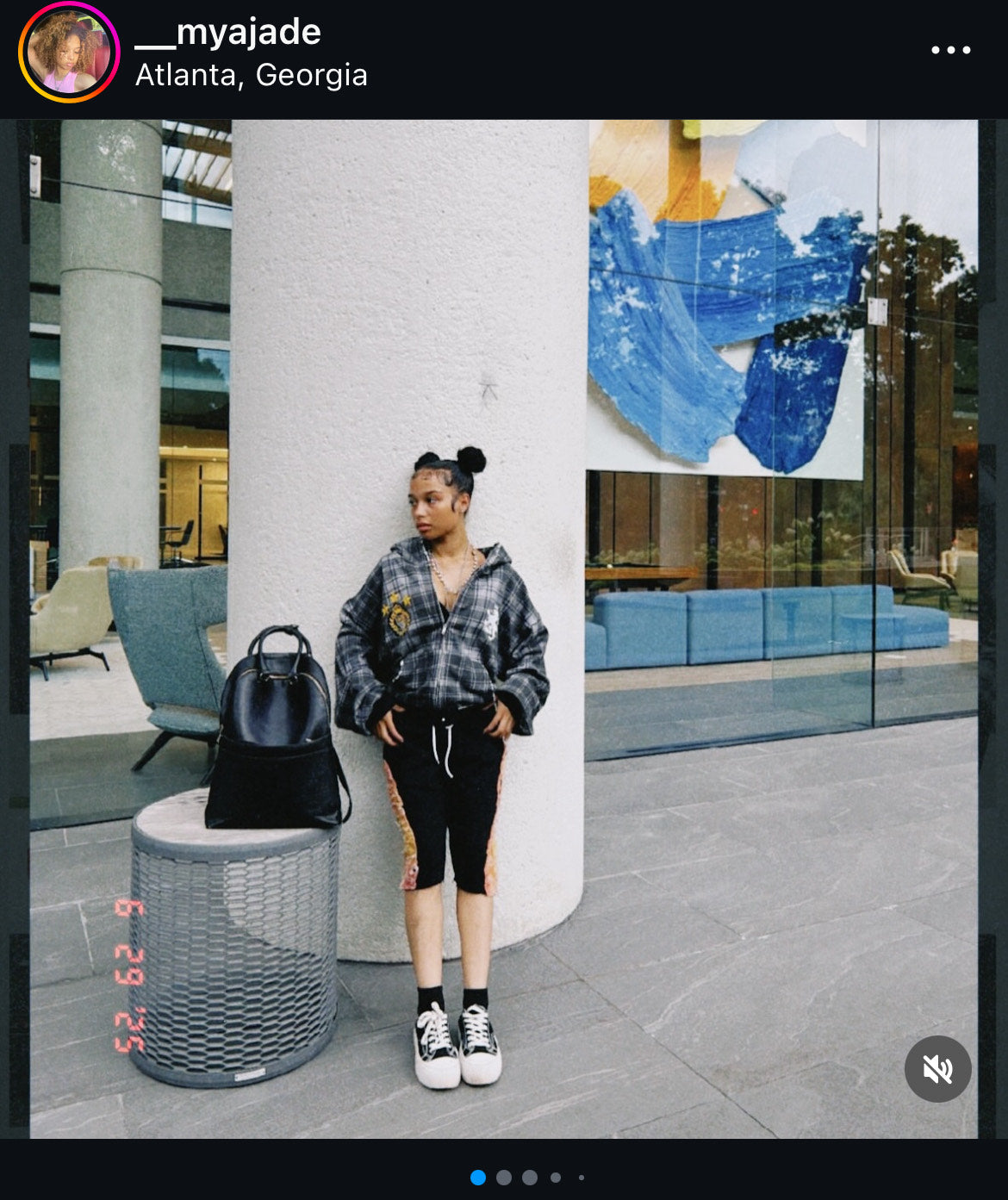Unmute the post's sound
This screenshot has width=1008, height=1200.
click(x=937, y=1069)
